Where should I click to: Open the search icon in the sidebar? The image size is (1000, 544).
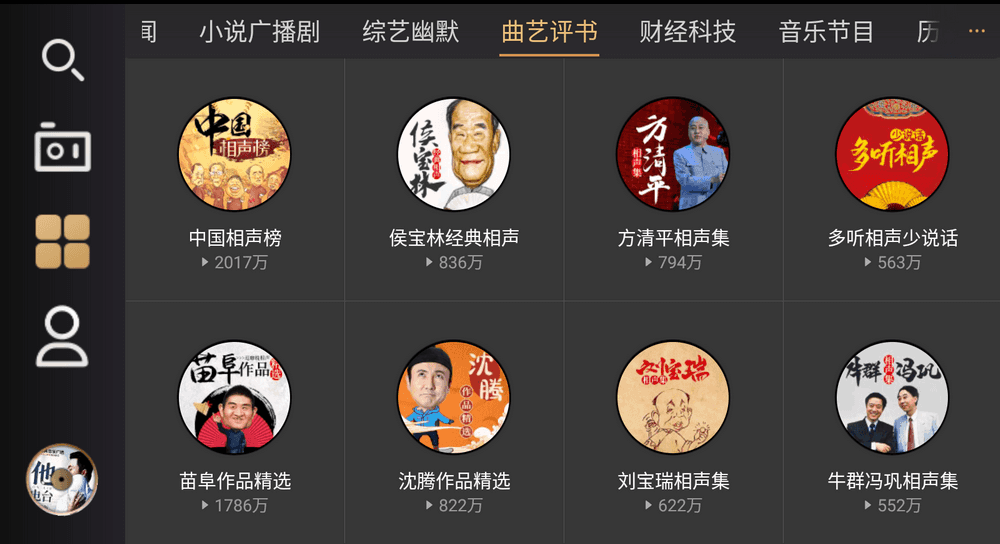62,59
